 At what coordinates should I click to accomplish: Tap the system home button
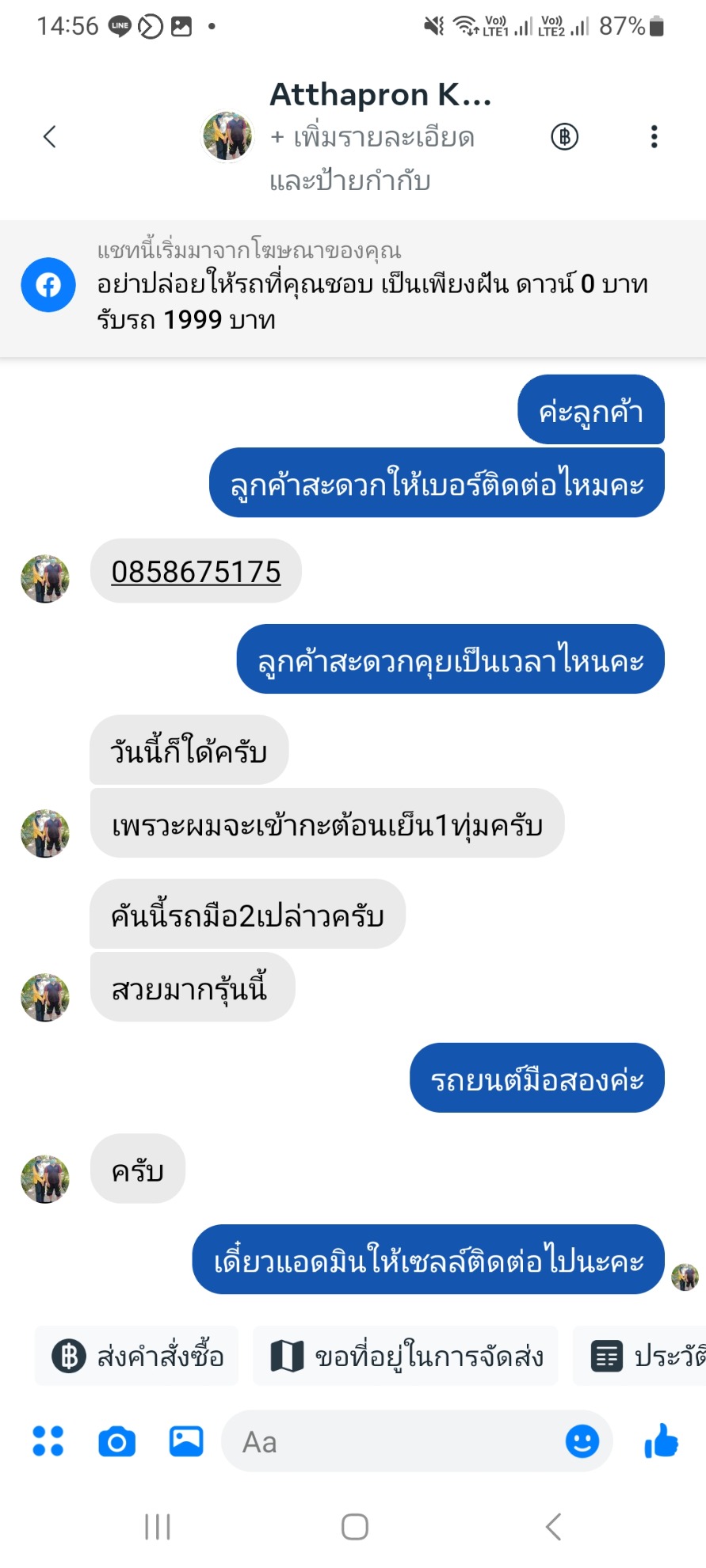(354, 1527)
